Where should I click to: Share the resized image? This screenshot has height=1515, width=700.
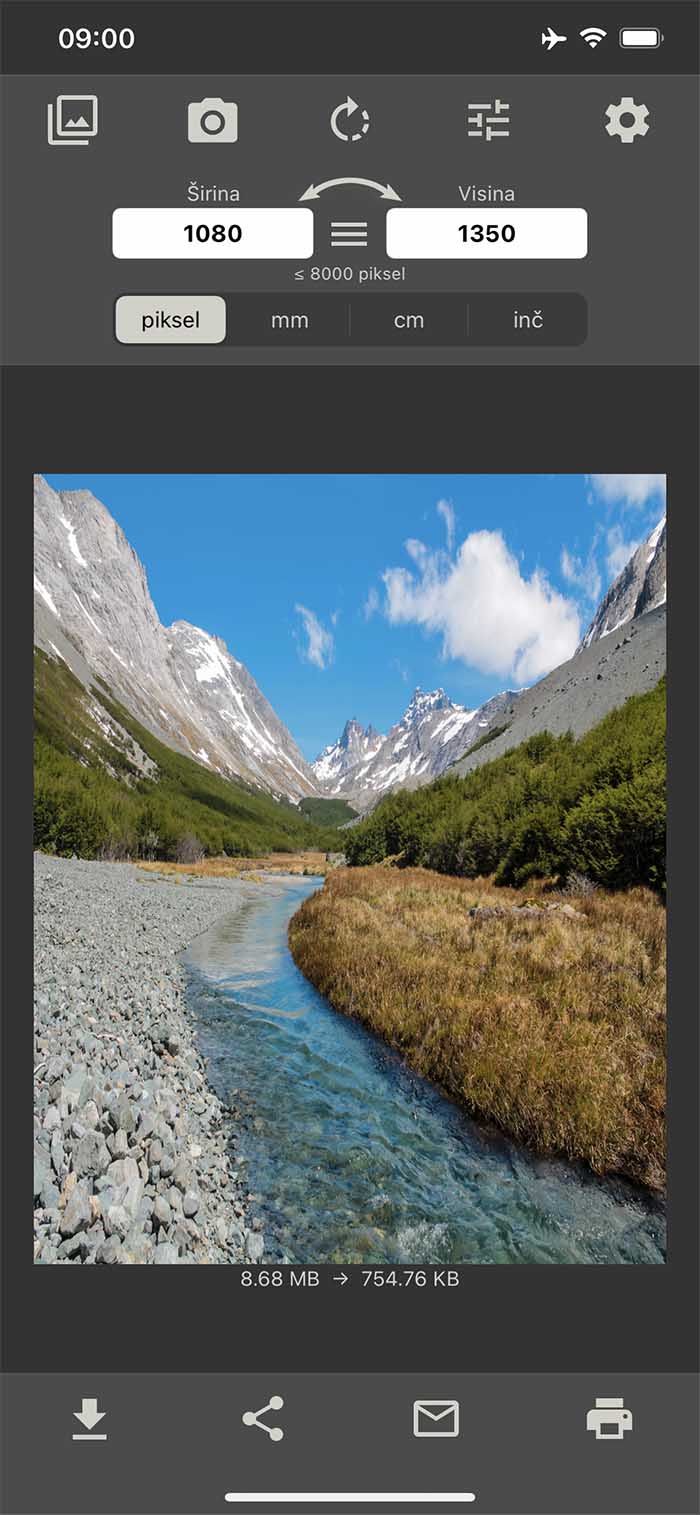click(x=263, y=1419)
